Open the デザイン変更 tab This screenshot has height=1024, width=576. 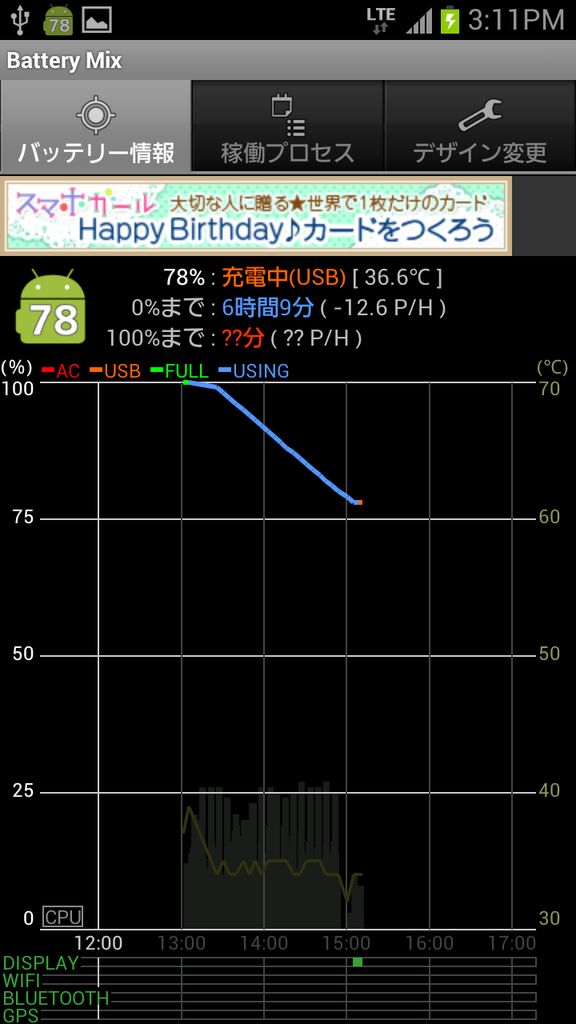[480, 126]
